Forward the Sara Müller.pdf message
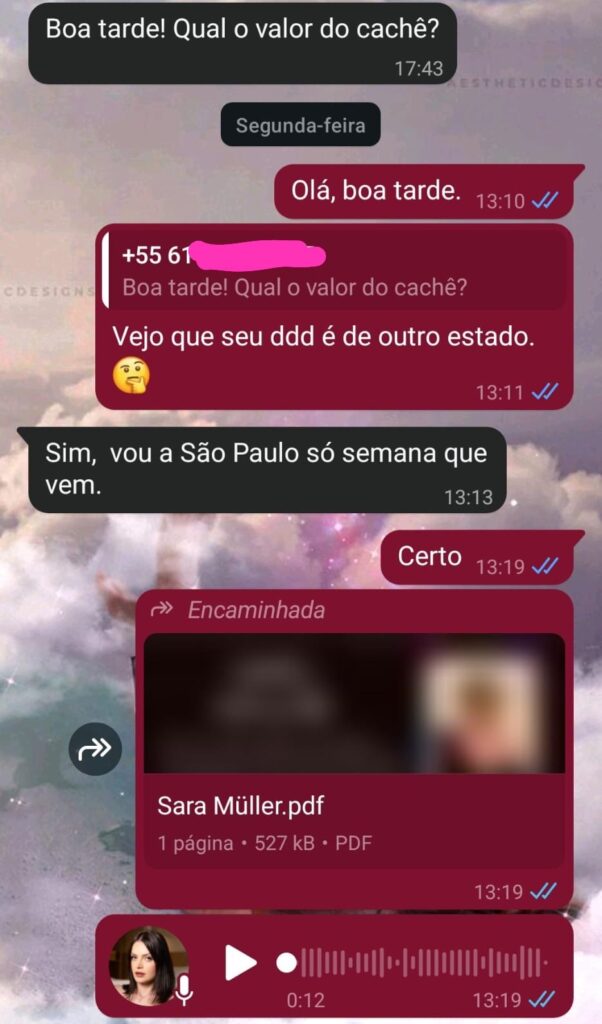The height and width of the screenshot is (1024, 602). click(x=95, y=748)
